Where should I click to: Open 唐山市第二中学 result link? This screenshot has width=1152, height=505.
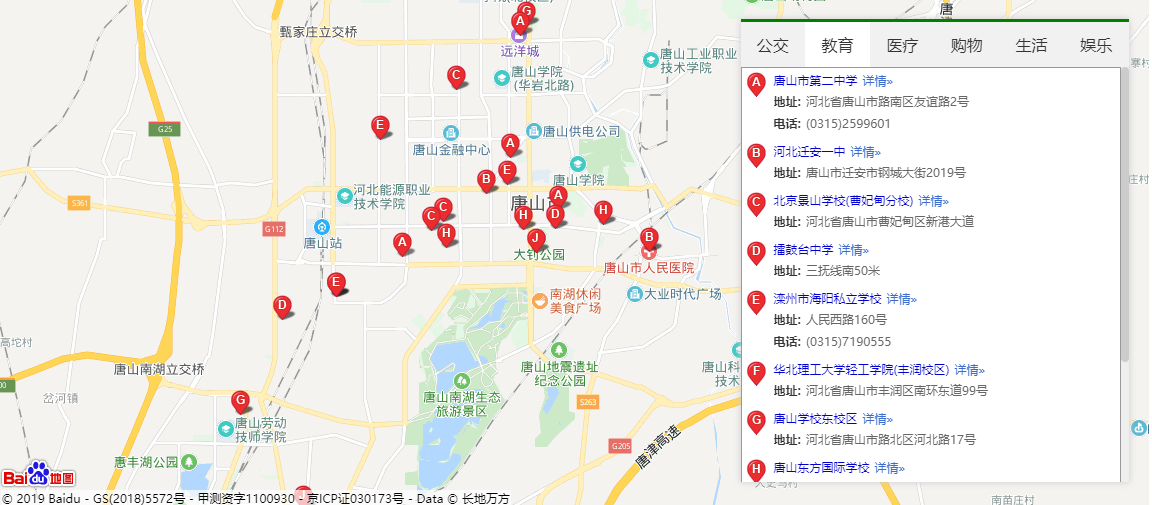click(815, 81)
